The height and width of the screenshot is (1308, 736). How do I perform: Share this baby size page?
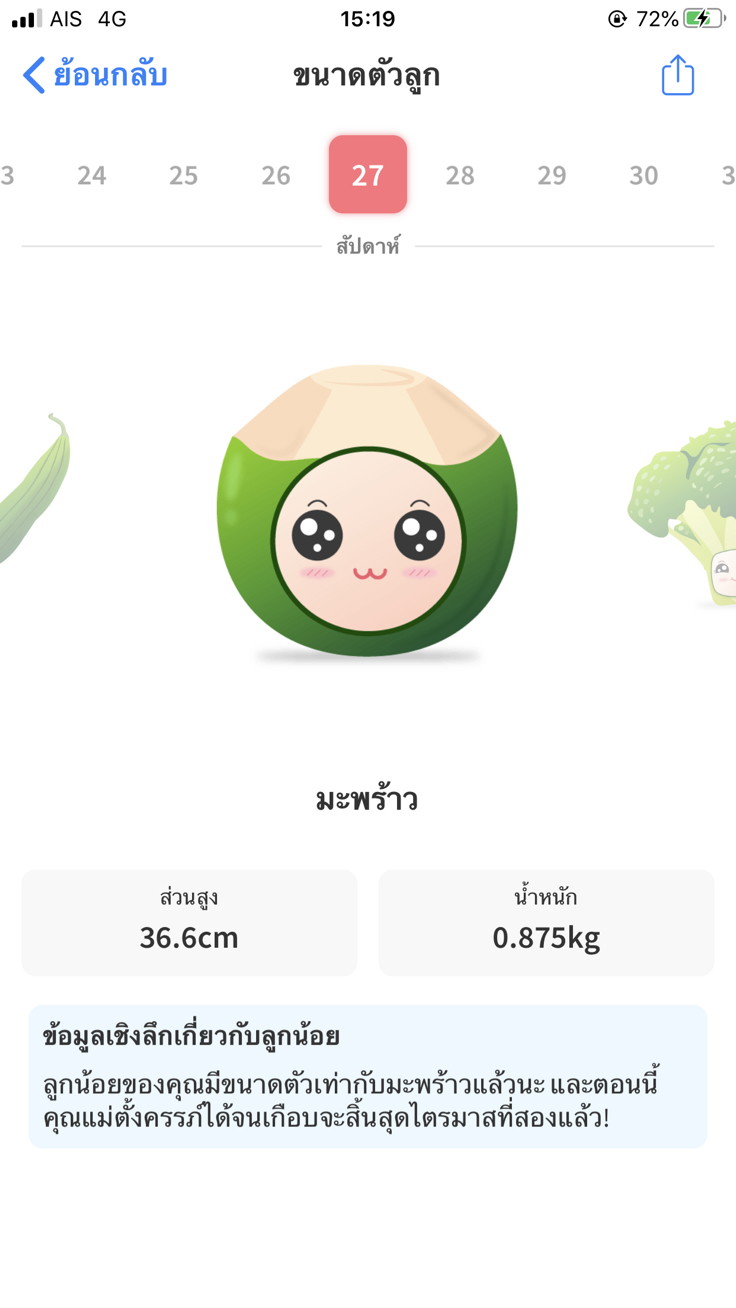click(677, 76)
